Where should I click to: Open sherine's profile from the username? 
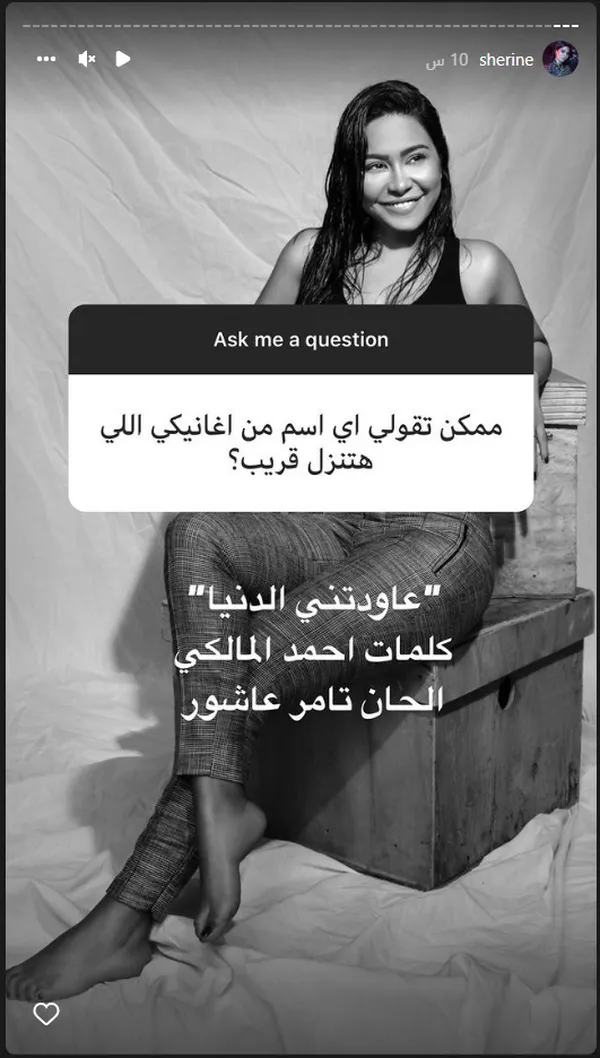point(506,60)
